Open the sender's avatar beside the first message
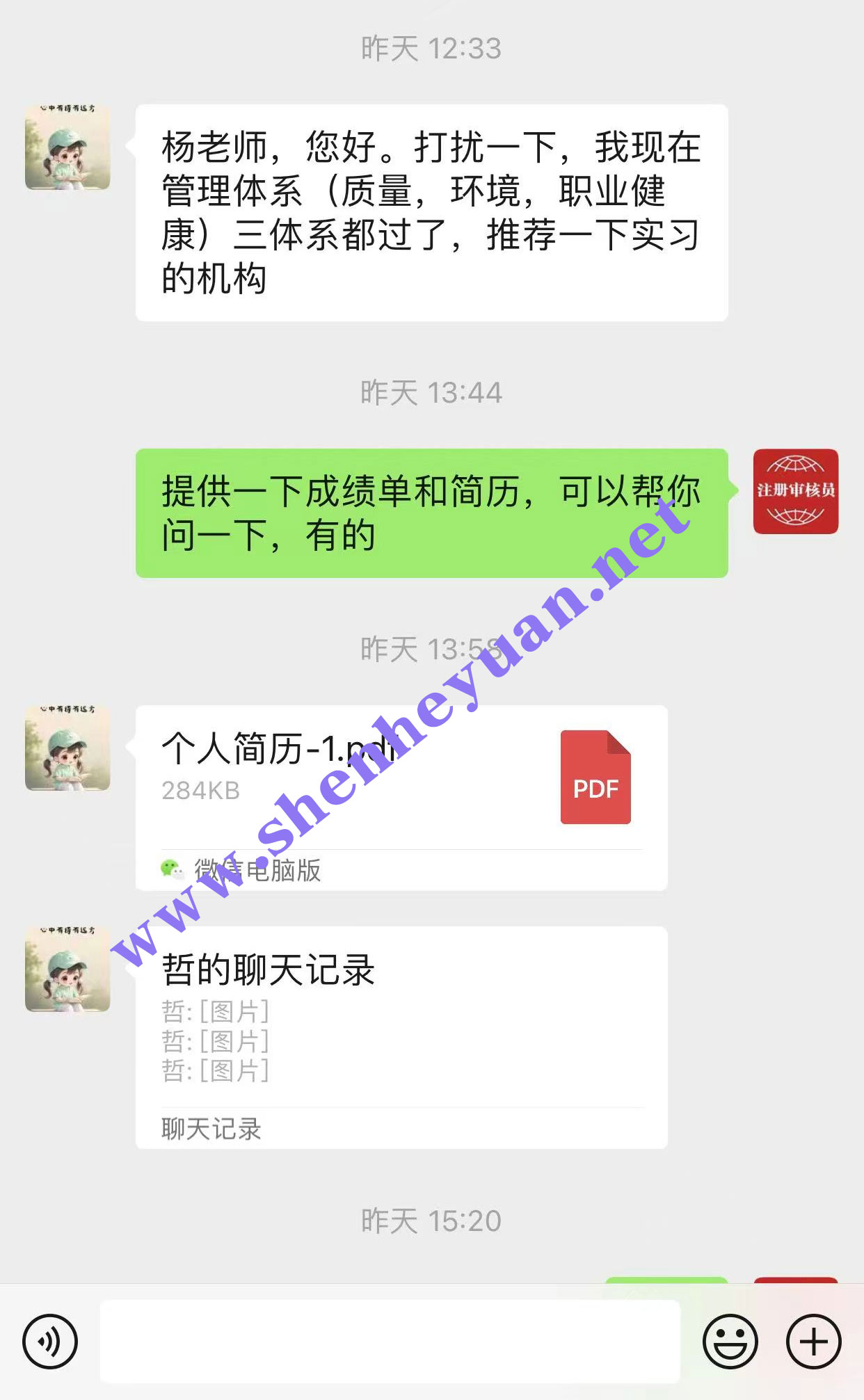This screenshot has height=1400, width=864. pos(67,147)
